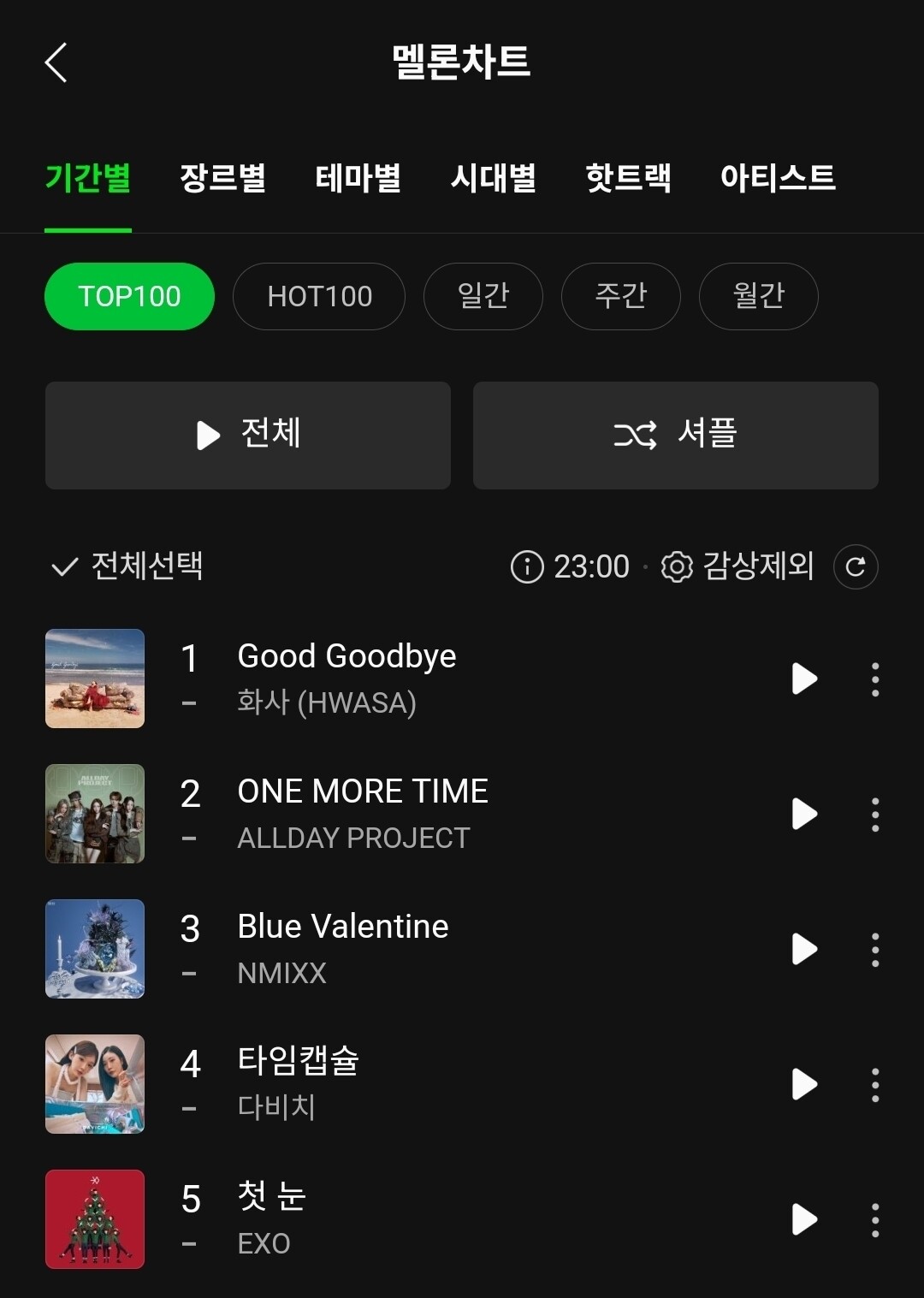This screenshot has height=1298, width=924.
Task: Open the 아티스트 tab
Action: [777, 178]
